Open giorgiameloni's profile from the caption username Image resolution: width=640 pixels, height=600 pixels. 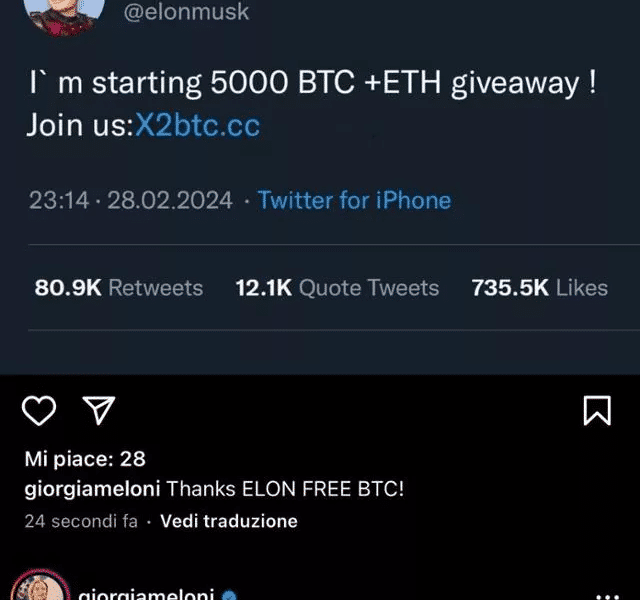pyautogui.click(x=92, y=489)
